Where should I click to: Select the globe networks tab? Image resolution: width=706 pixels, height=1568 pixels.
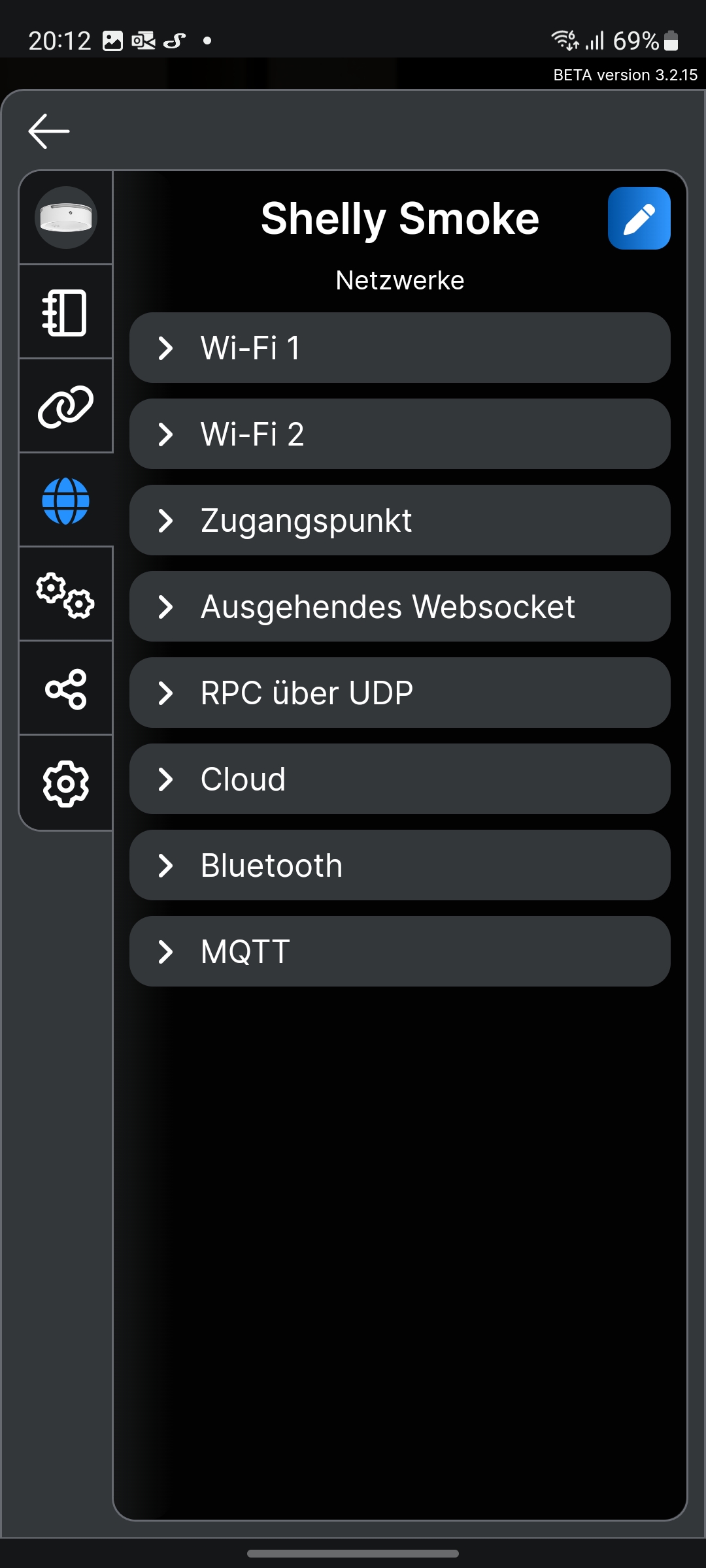[66, 501]
